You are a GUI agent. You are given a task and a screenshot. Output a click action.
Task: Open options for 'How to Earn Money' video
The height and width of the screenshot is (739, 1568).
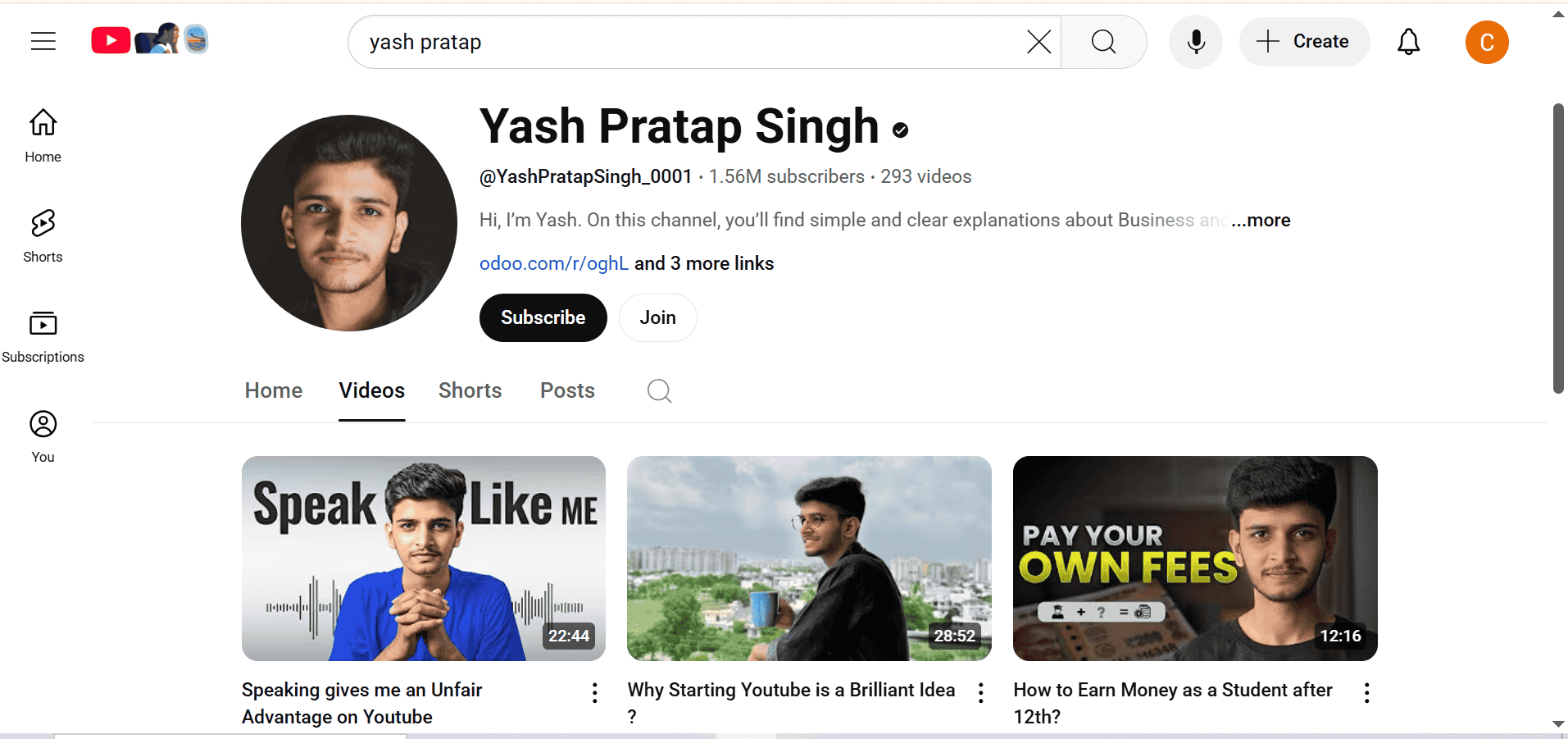pyautogui.click(x=1366, y=693)
